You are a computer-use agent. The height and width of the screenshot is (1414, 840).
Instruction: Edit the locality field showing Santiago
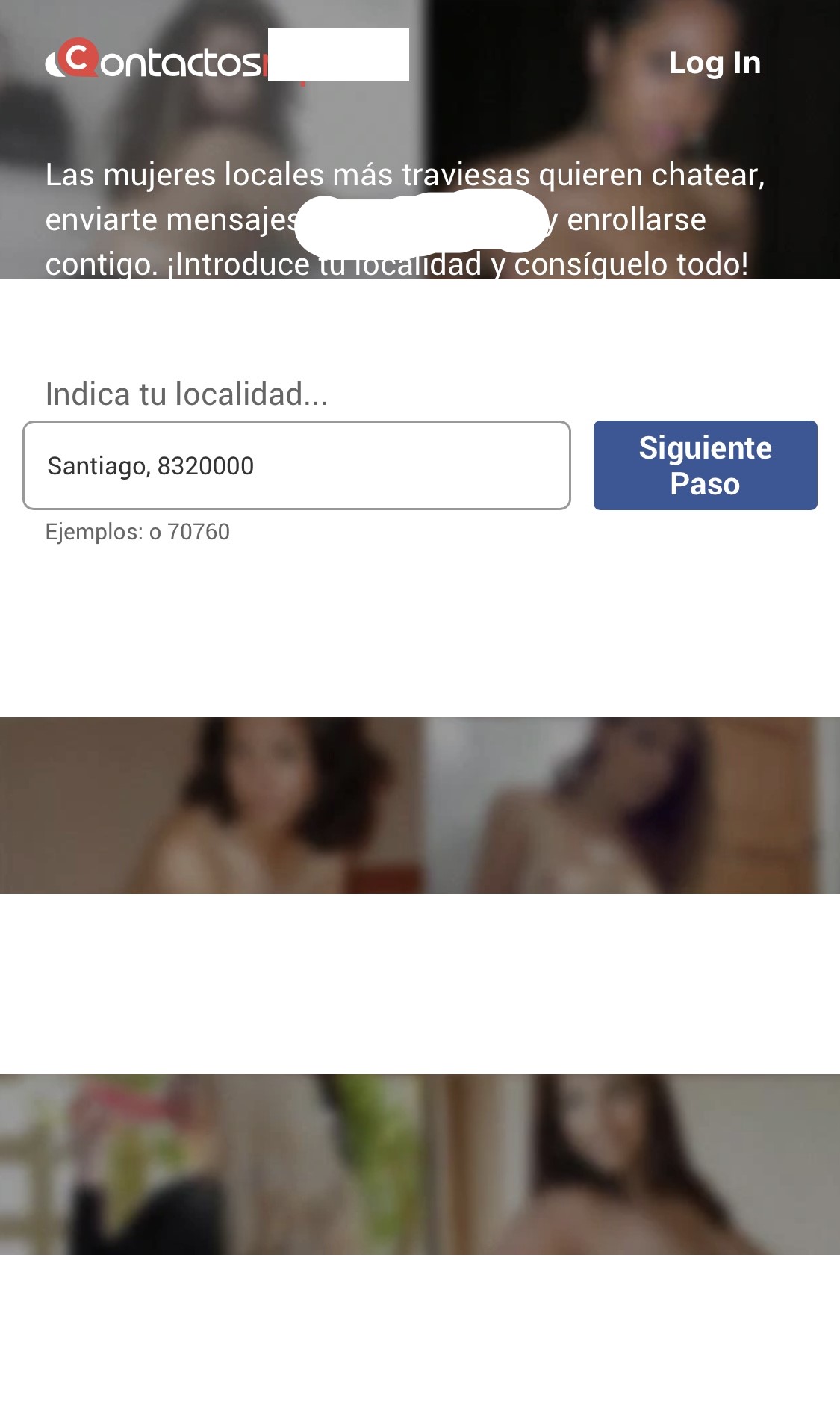[x=296, y=465]
